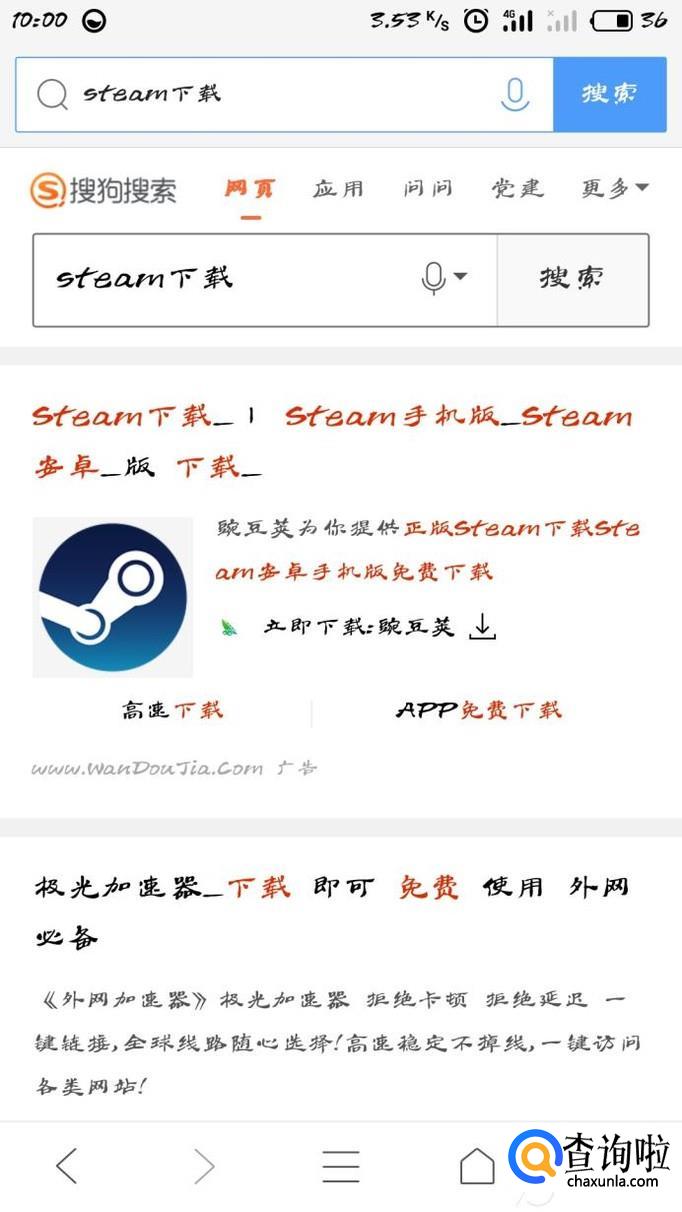
Task: Open the browser menu button
Action: (x=341, y=1165)
